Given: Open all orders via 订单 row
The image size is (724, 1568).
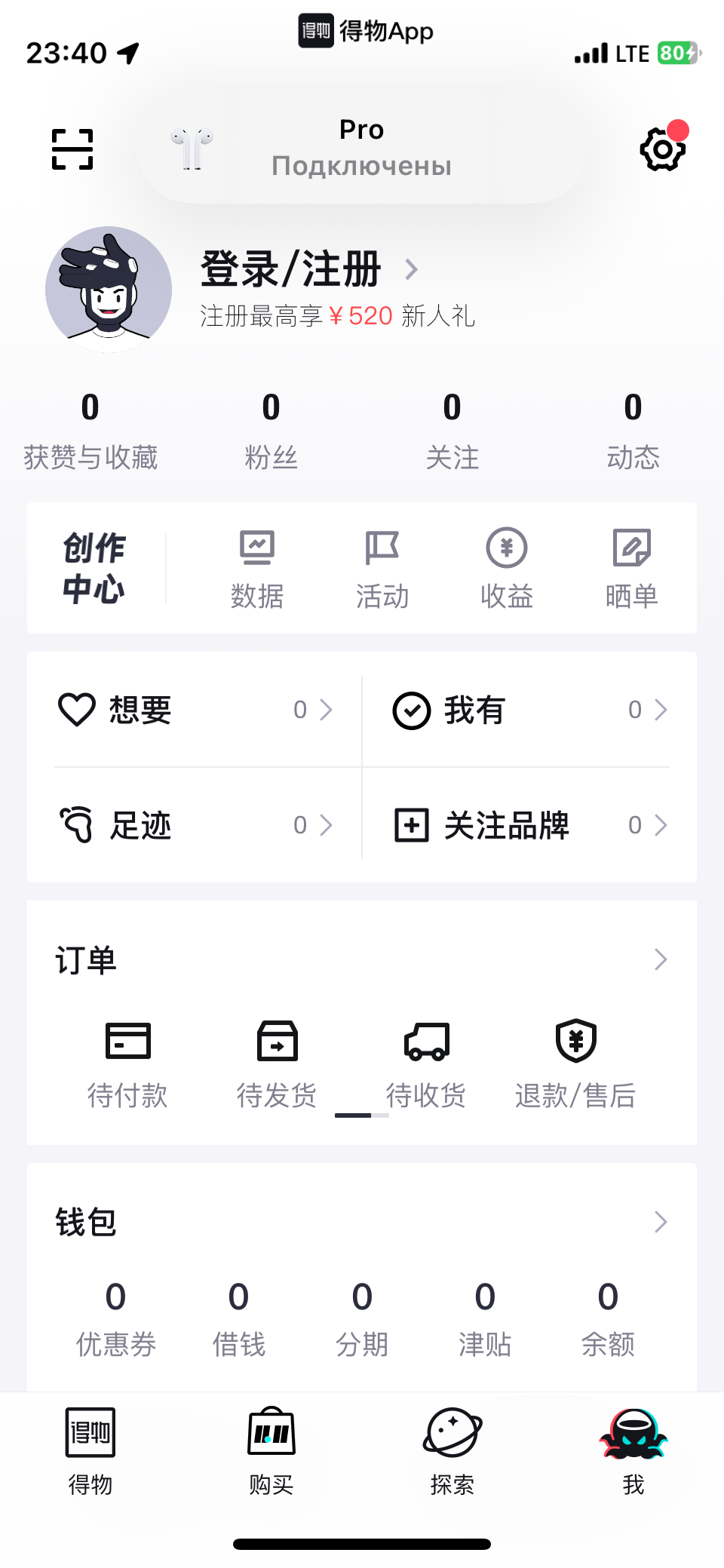Looking at the screenshot, I should click(x=362, y=960).
